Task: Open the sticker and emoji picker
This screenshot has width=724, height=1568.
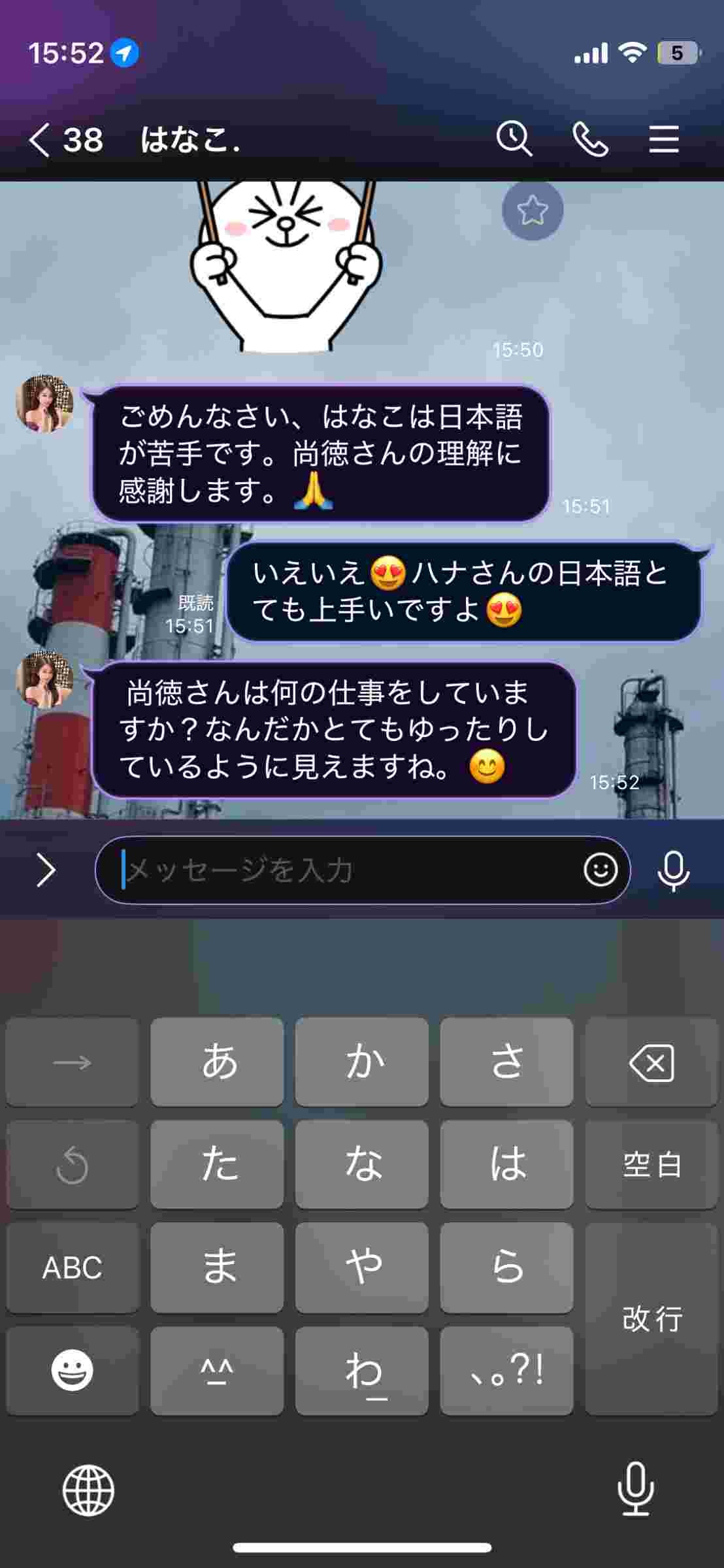Action: click(x=601, y=870)
